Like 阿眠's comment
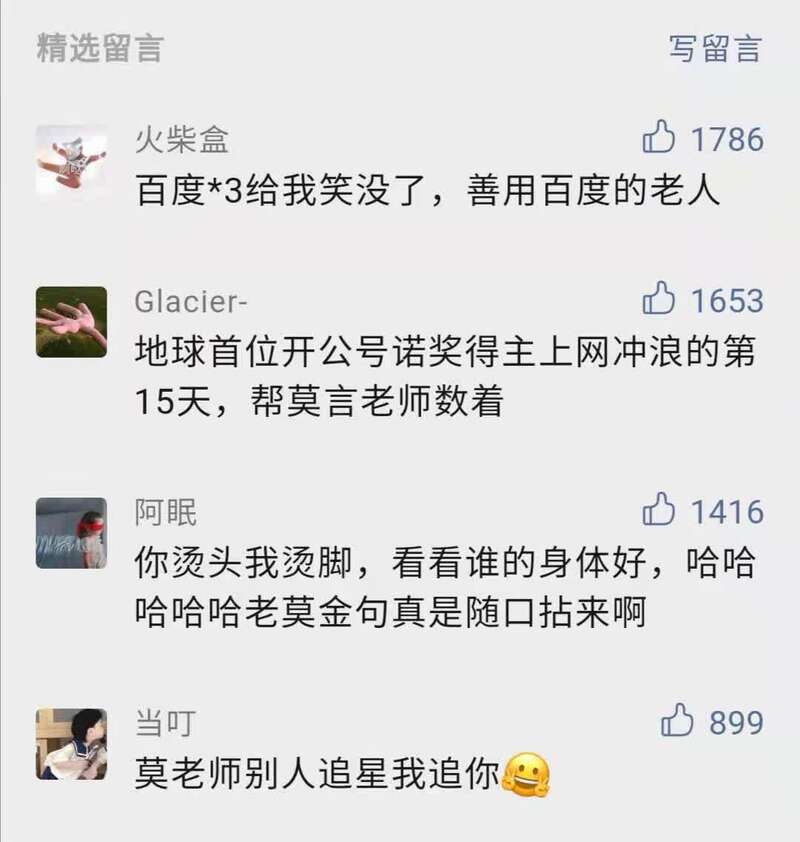 tap(659, 511)
